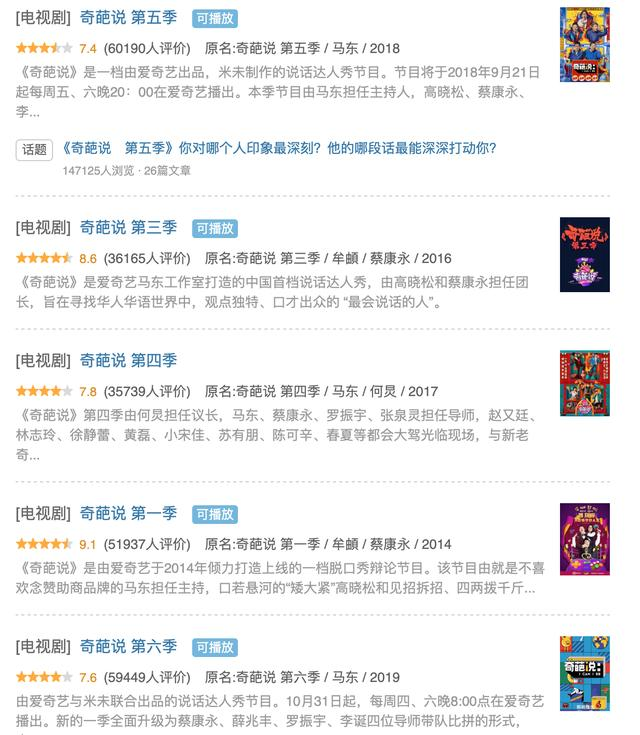Open the 奇葩说 第一季 title link
This screenshot has height=735, width=640.
[x=128, y=513]
